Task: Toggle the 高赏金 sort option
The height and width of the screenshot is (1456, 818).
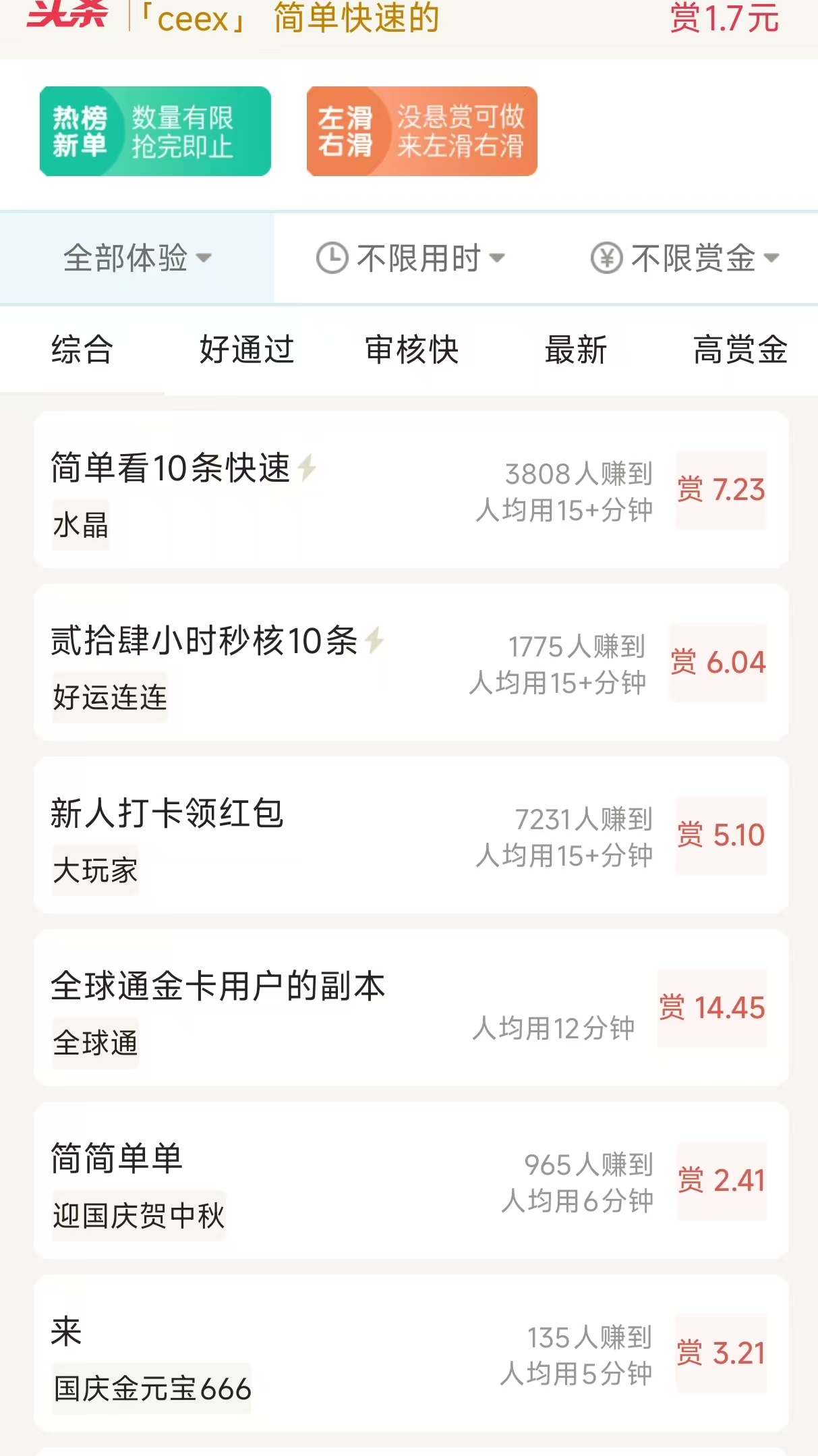Action: coord(739,349)
